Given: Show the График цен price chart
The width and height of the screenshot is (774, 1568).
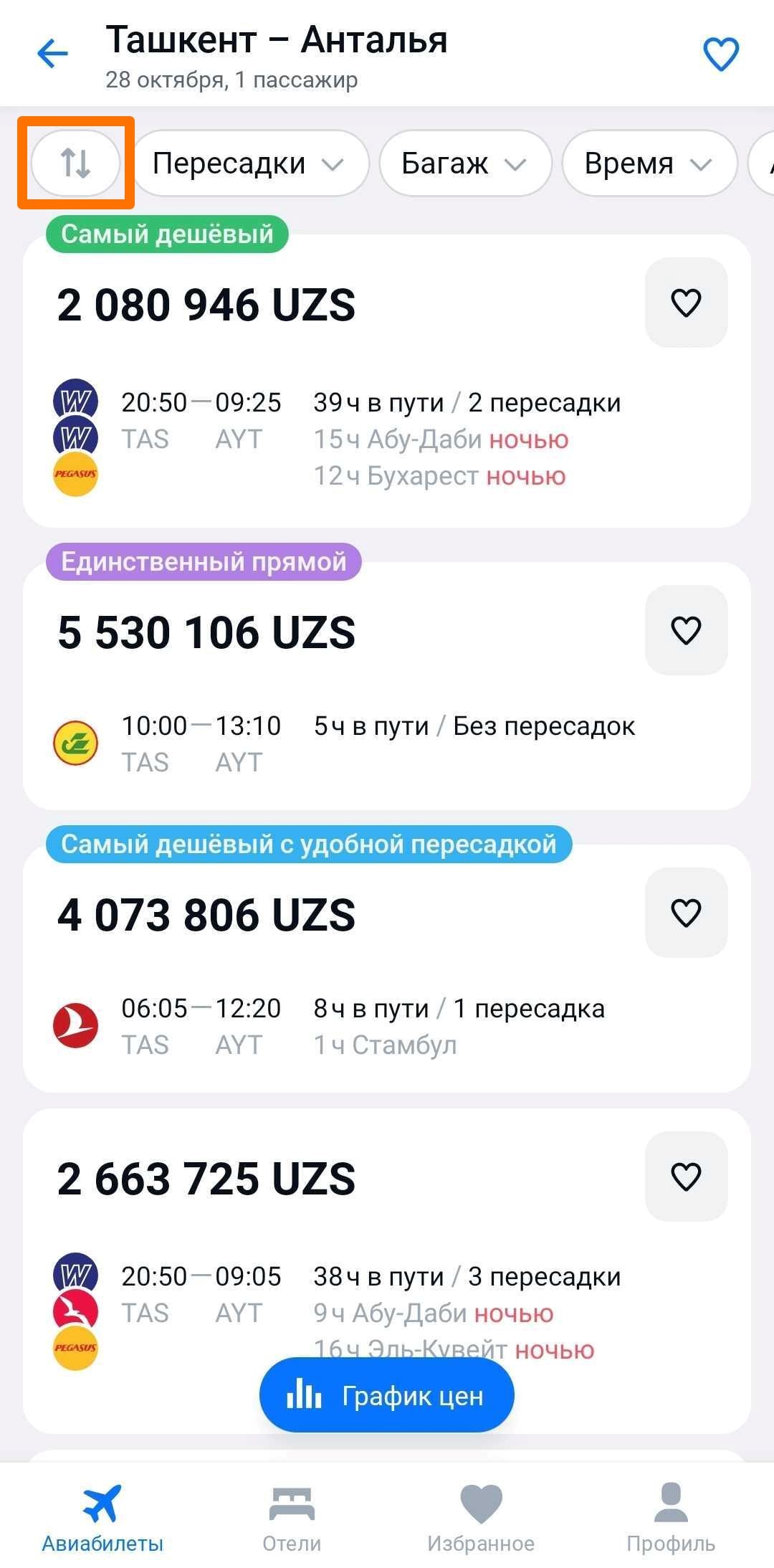Looking at the screenshot, I should coord(387,1395).
